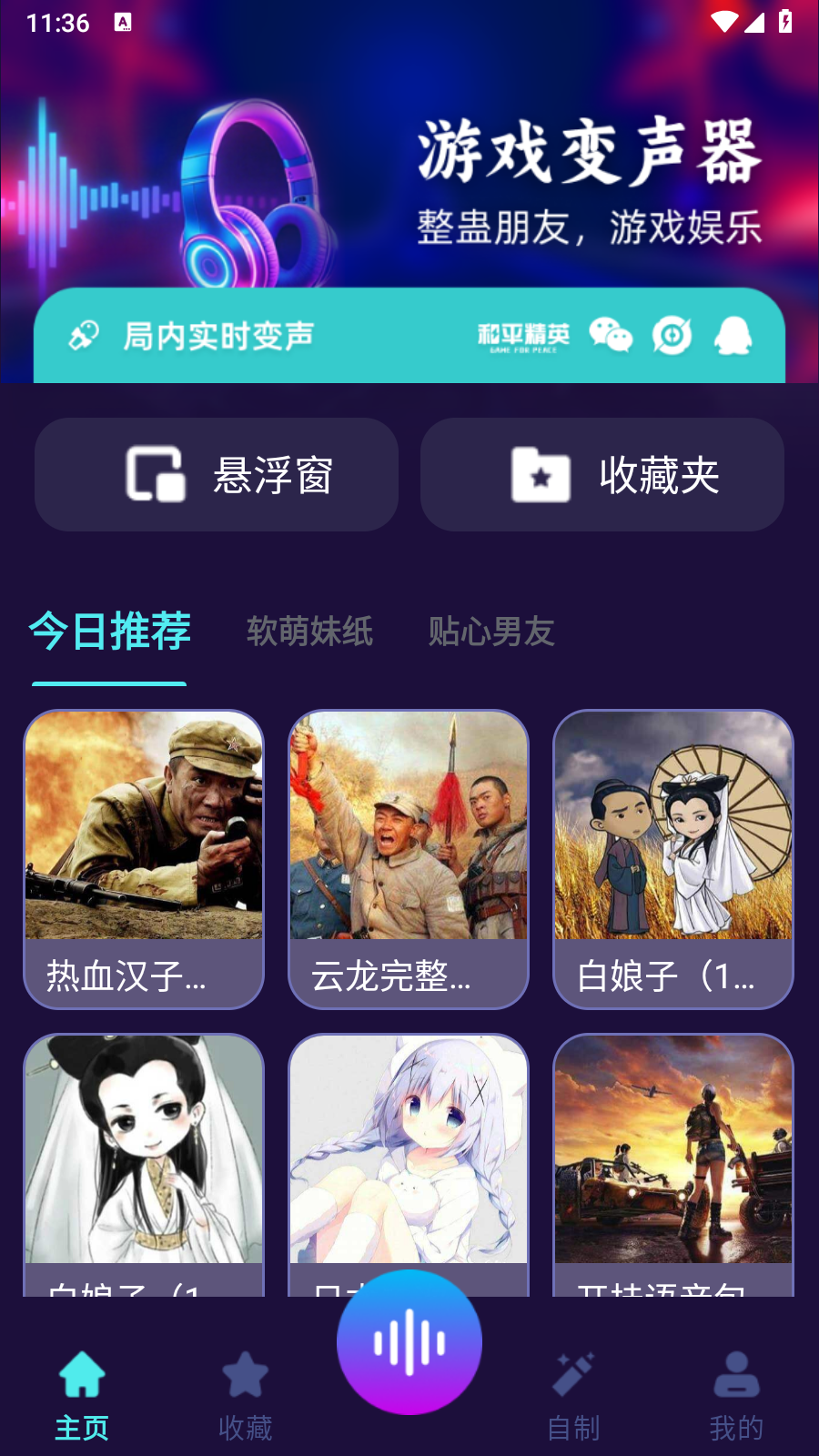Open the 收藏夹 favorites folder button
Viewport: 819px width, 1456px height.
(x=602, y=474)
